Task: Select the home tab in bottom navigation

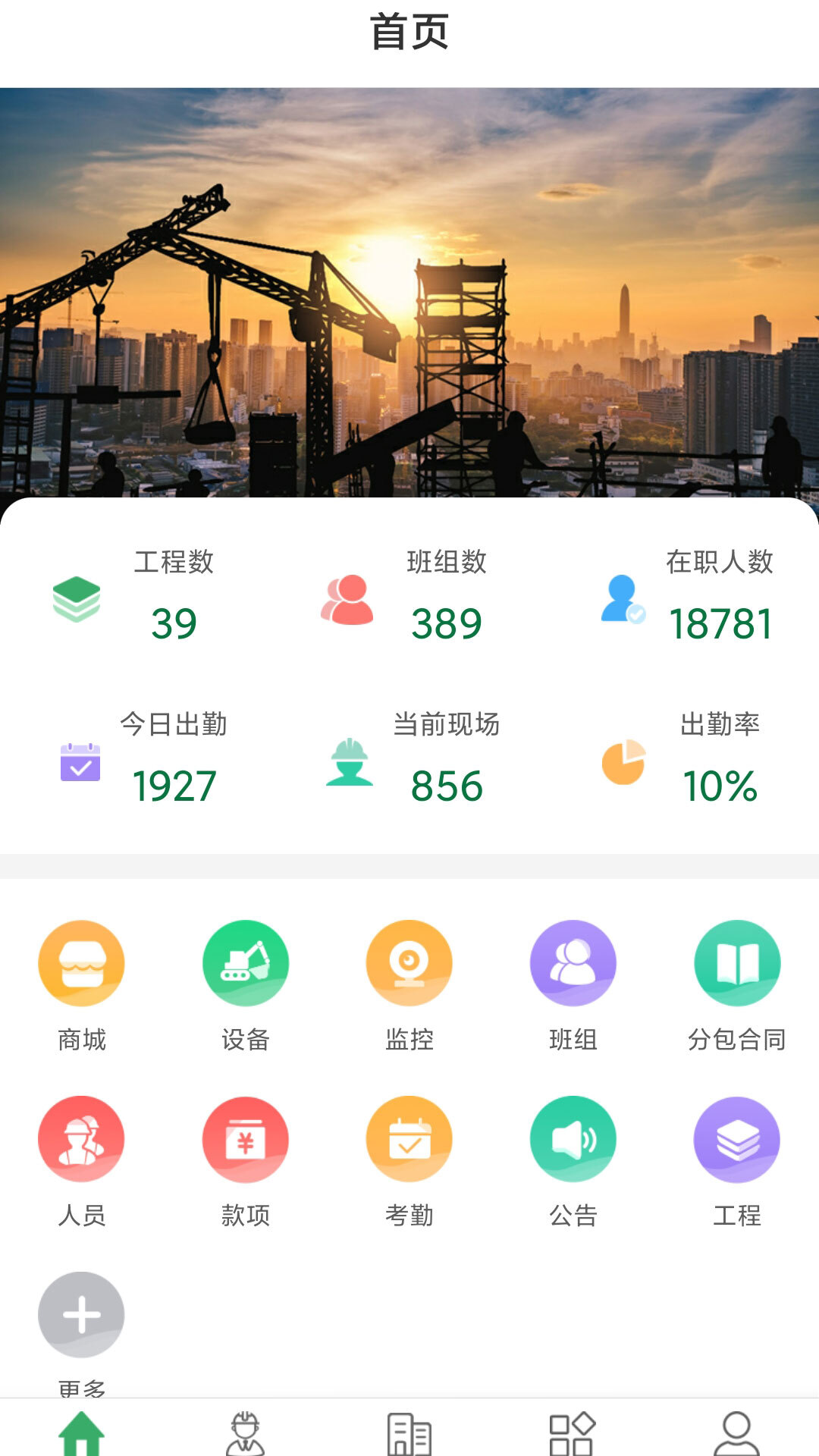Action: coord(82,1433)
